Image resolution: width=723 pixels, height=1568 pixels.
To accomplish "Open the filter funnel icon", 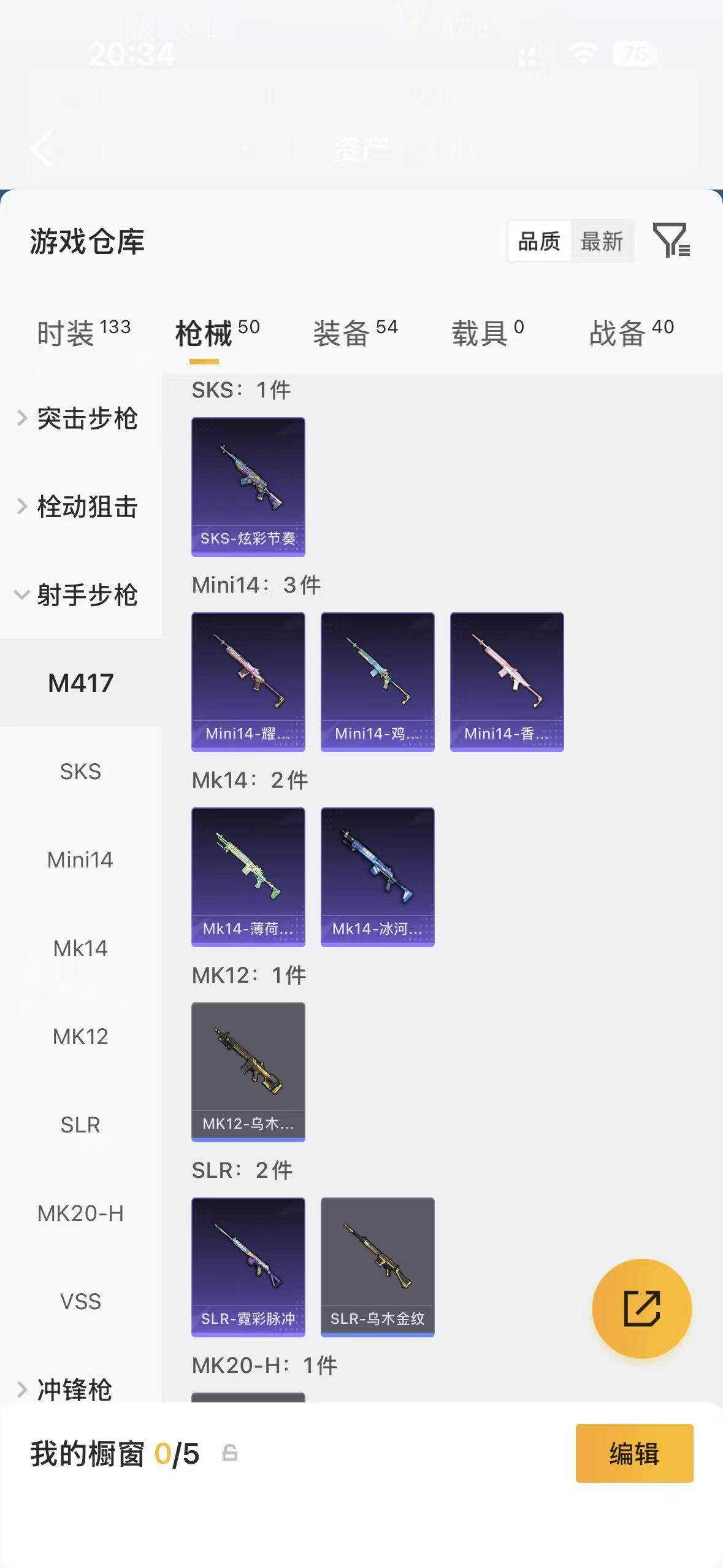I will click(671, 240).
